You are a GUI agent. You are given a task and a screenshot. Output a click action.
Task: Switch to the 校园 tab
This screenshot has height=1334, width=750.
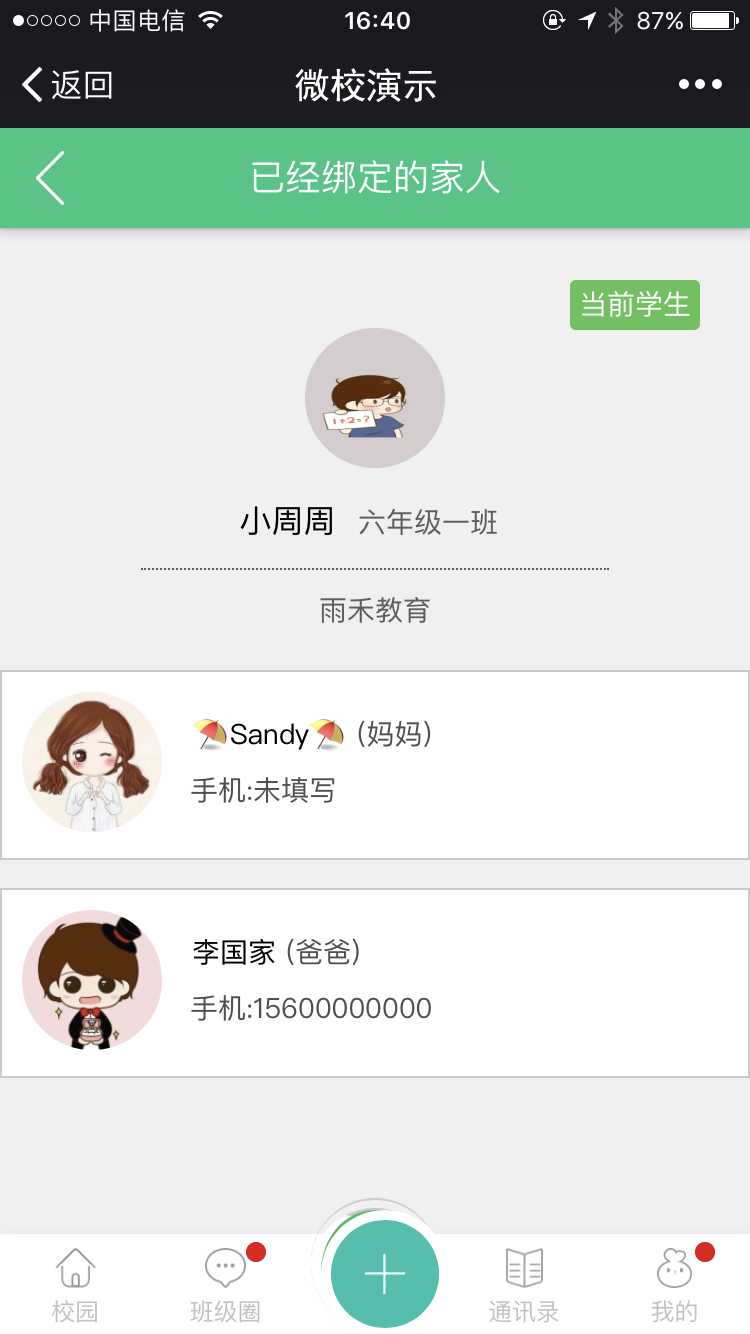tap(75, 1285)
